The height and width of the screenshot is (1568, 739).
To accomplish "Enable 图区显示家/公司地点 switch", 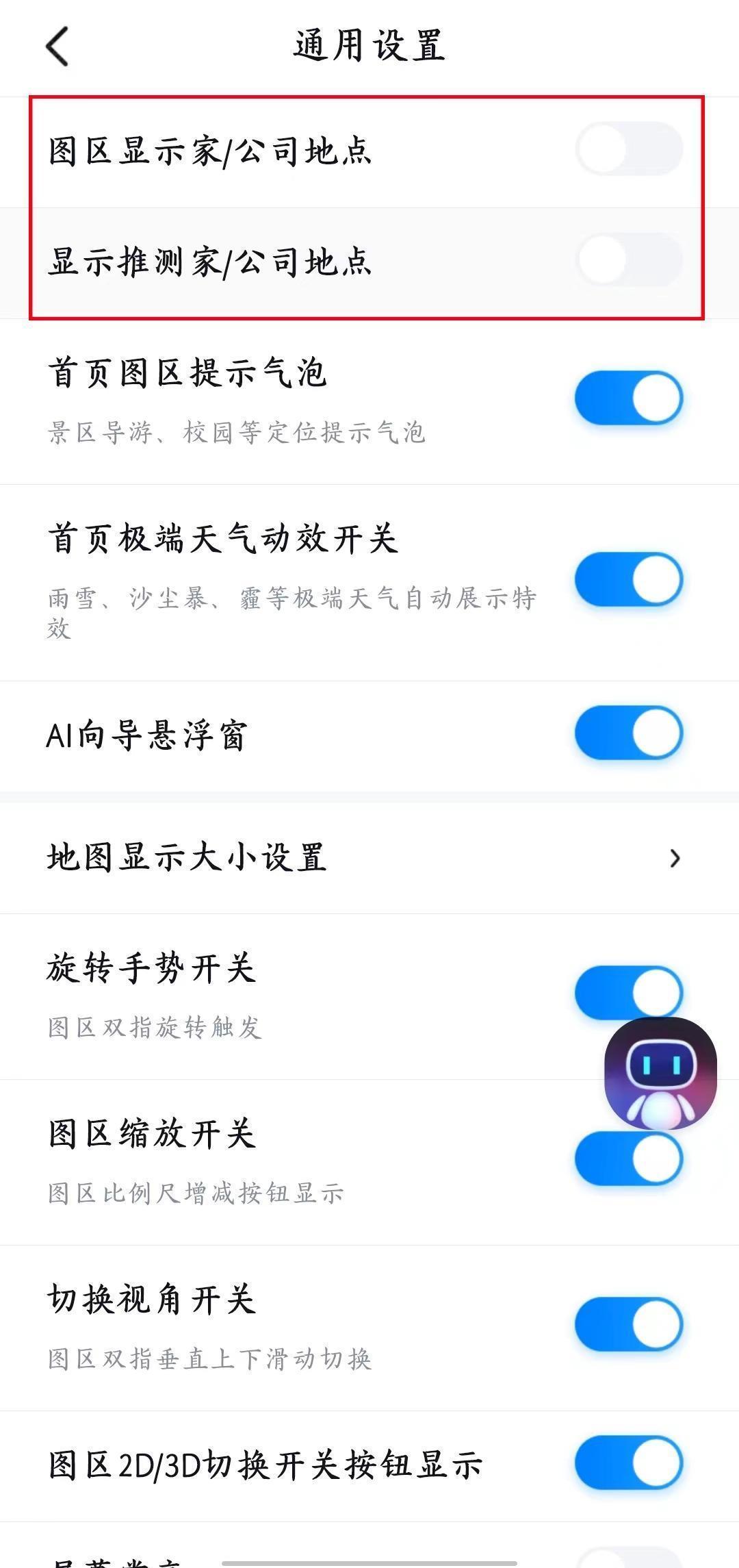I will pos(628,149).
